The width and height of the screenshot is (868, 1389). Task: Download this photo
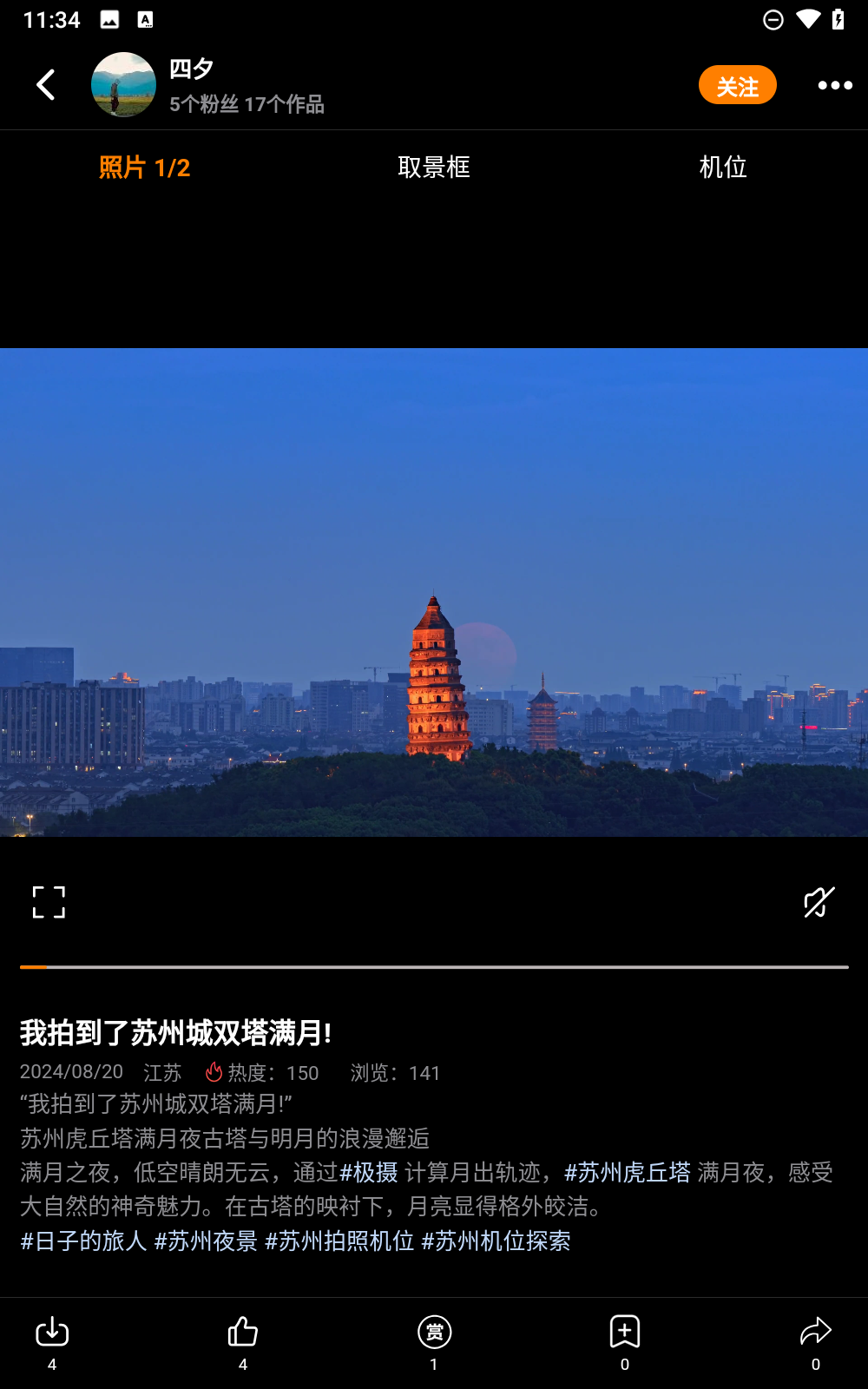[52, 1341]
